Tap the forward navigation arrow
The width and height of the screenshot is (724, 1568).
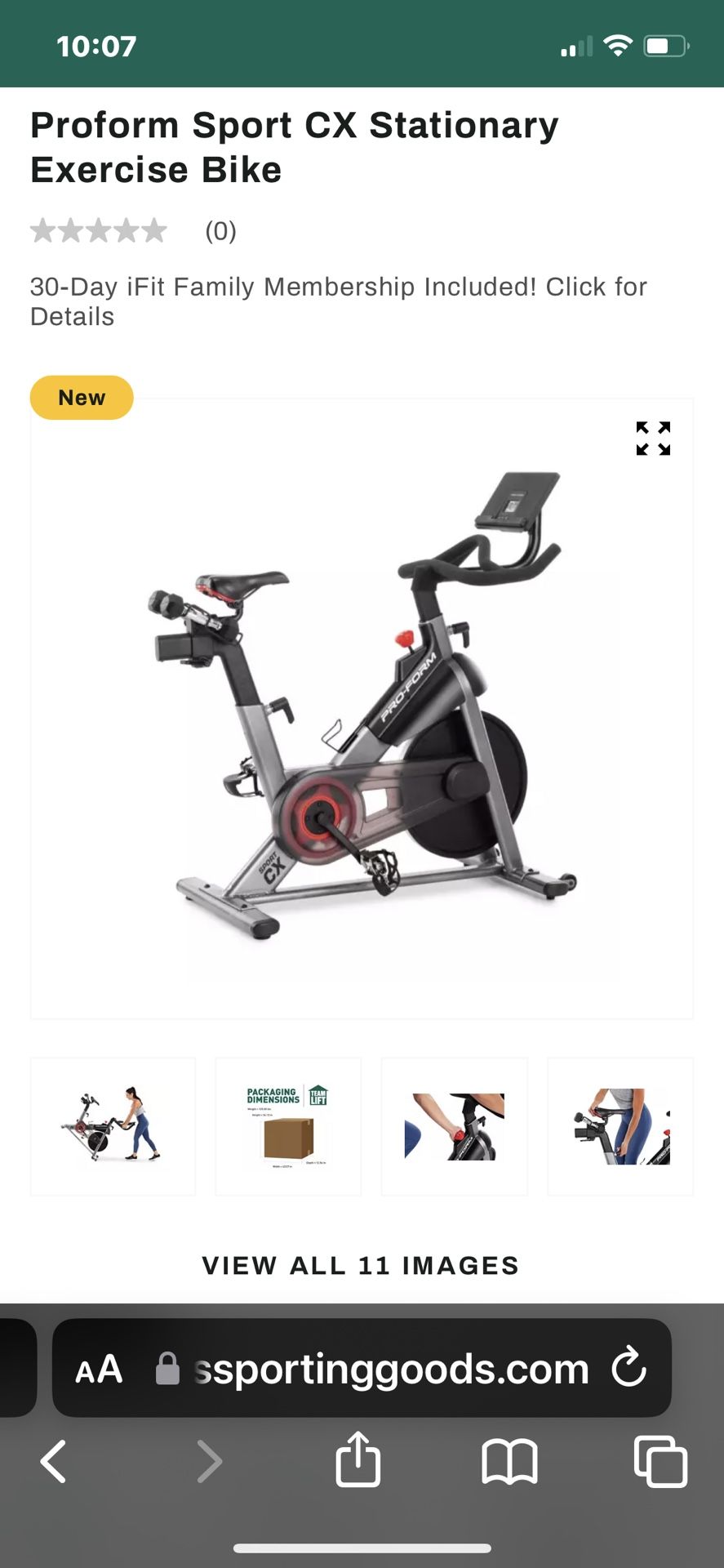point(210,1462)
